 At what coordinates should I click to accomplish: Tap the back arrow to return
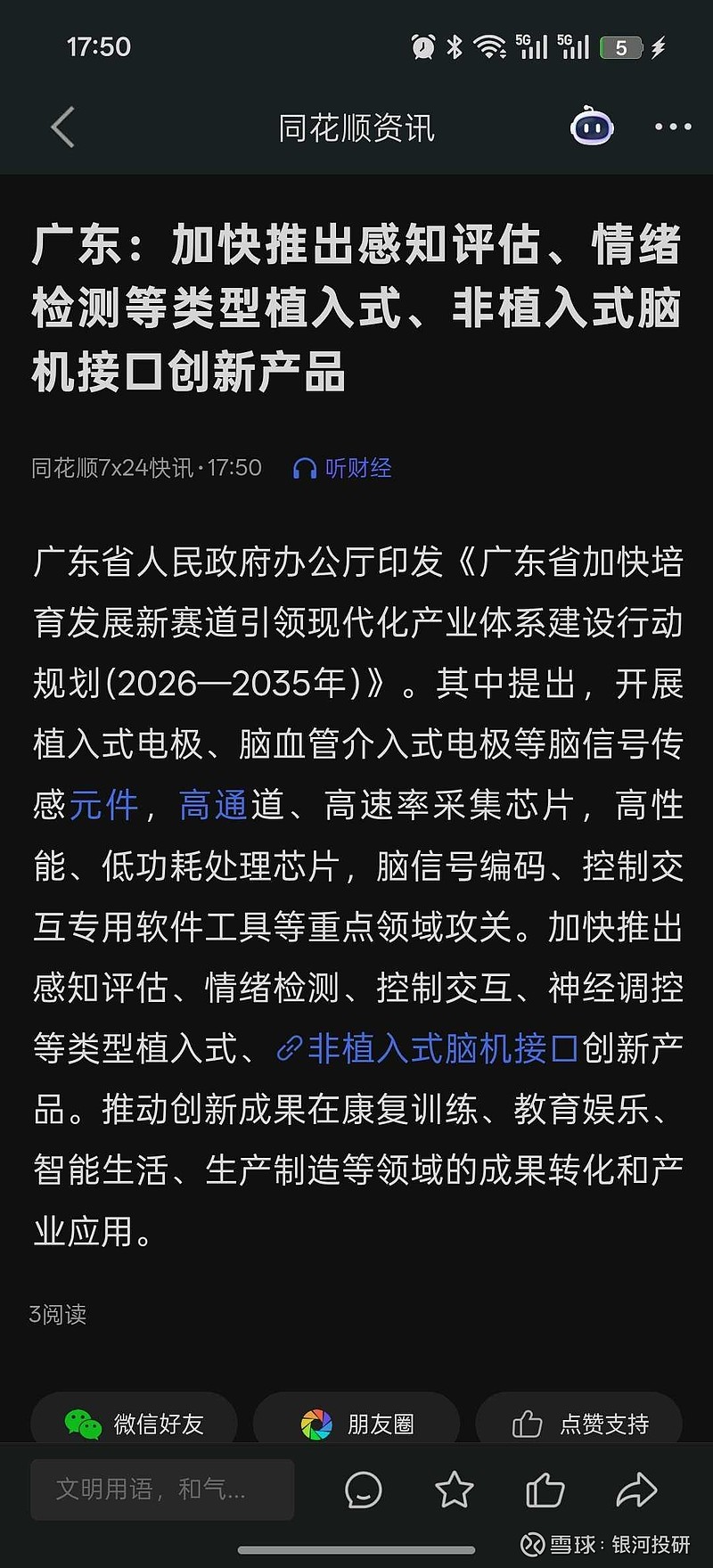pyautogui.click(x=61, y=127)
